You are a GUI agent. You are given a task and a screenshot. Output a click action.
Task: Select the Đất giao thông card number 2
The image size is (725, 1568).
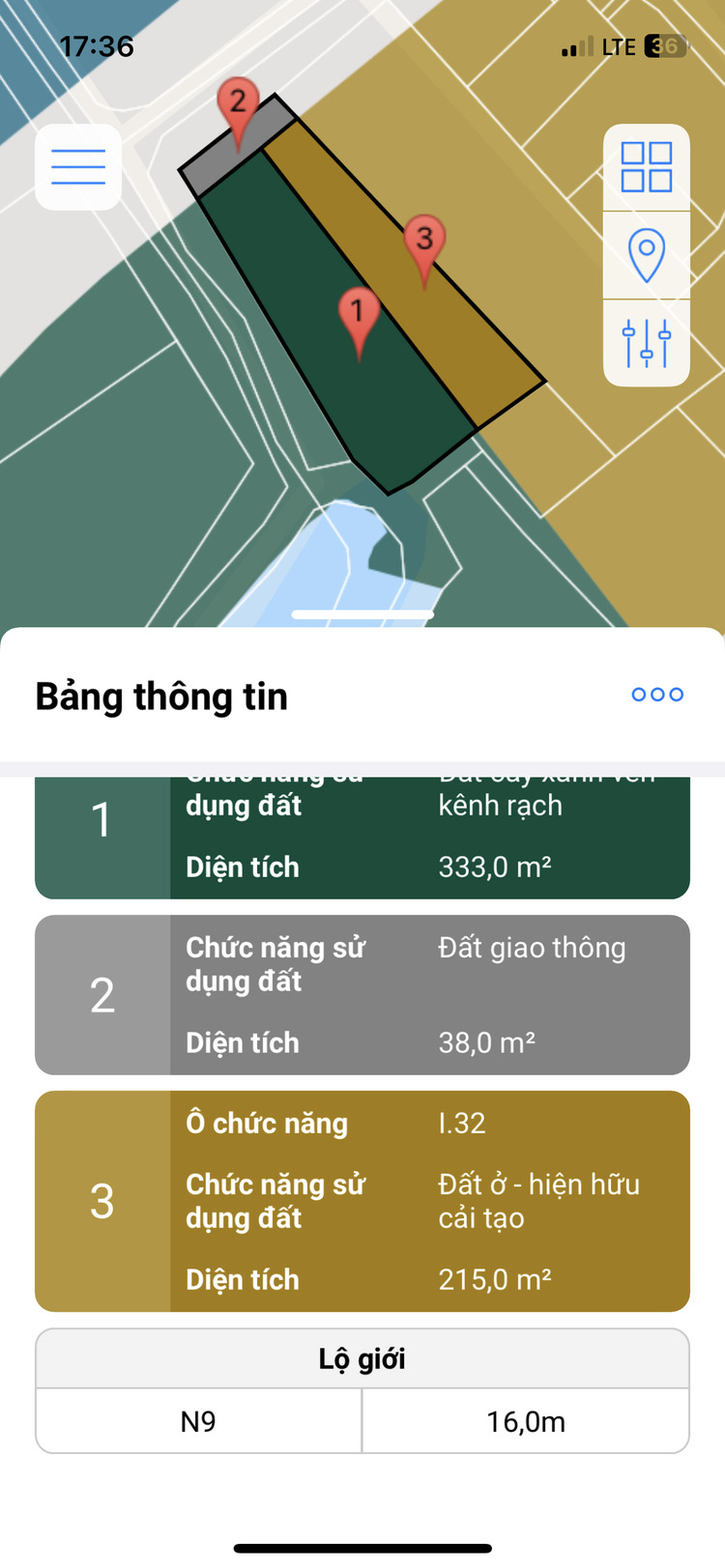(x=362, y=995)
